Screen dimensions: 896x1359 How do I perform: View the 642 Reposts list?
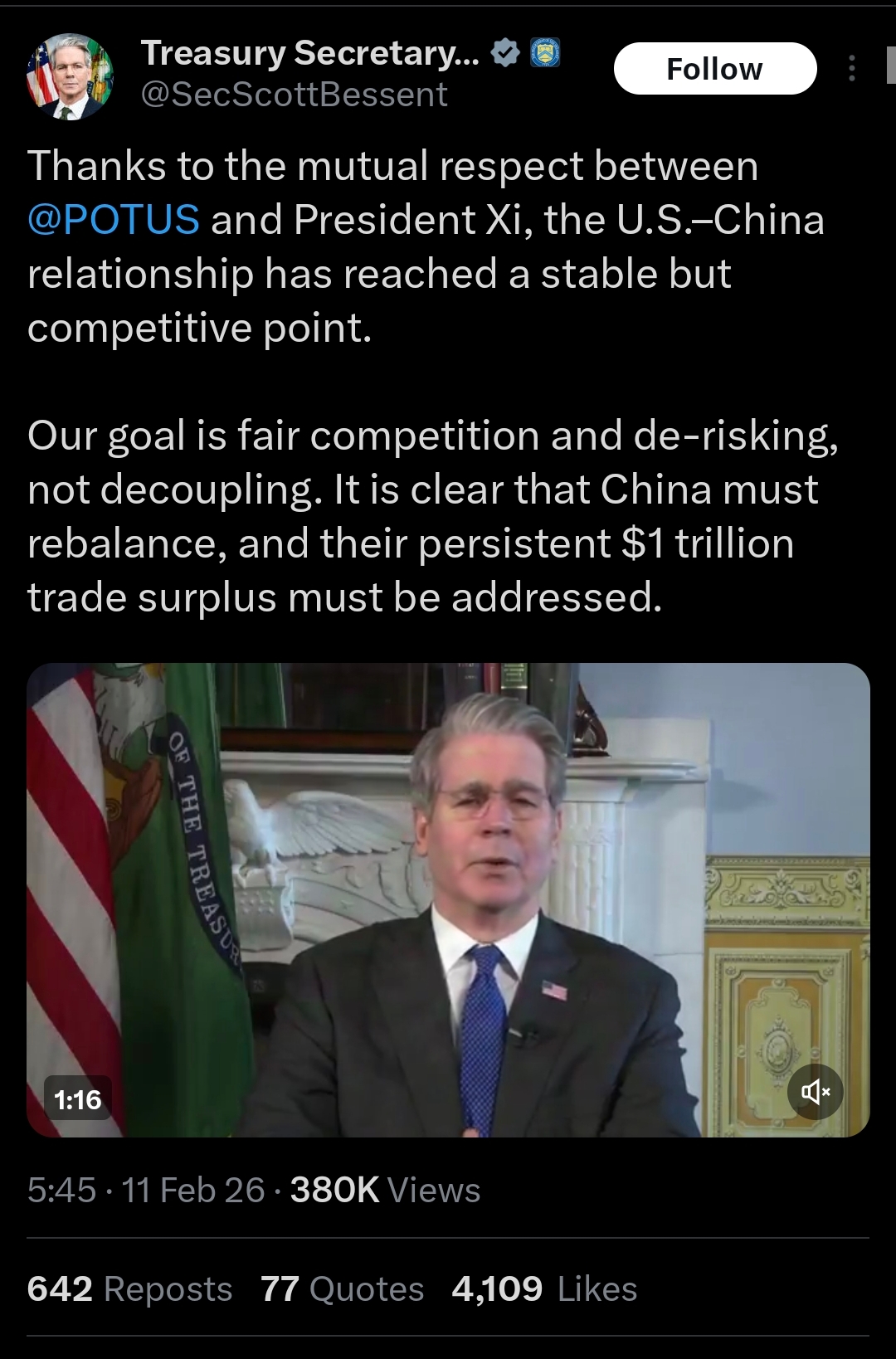[129, 1288]
